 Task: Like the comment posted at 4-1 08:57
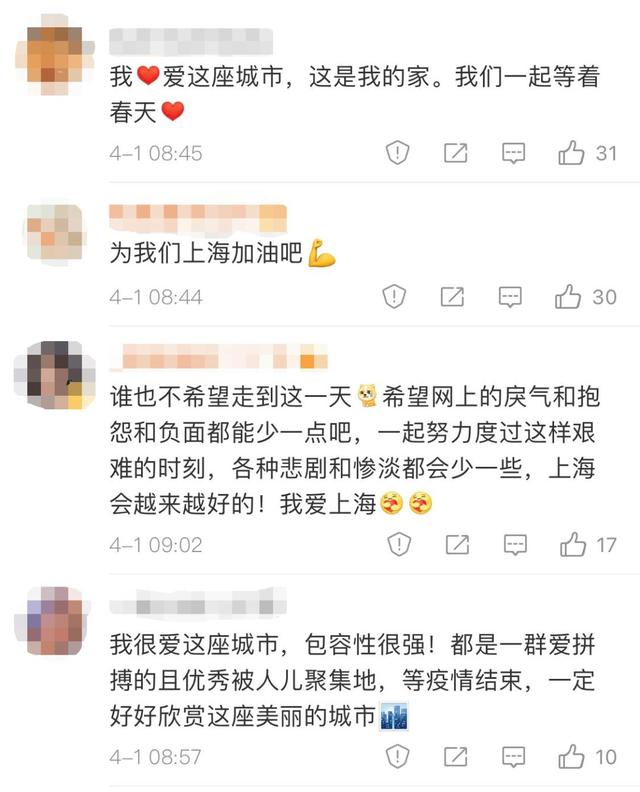click(x=571, y=757)
